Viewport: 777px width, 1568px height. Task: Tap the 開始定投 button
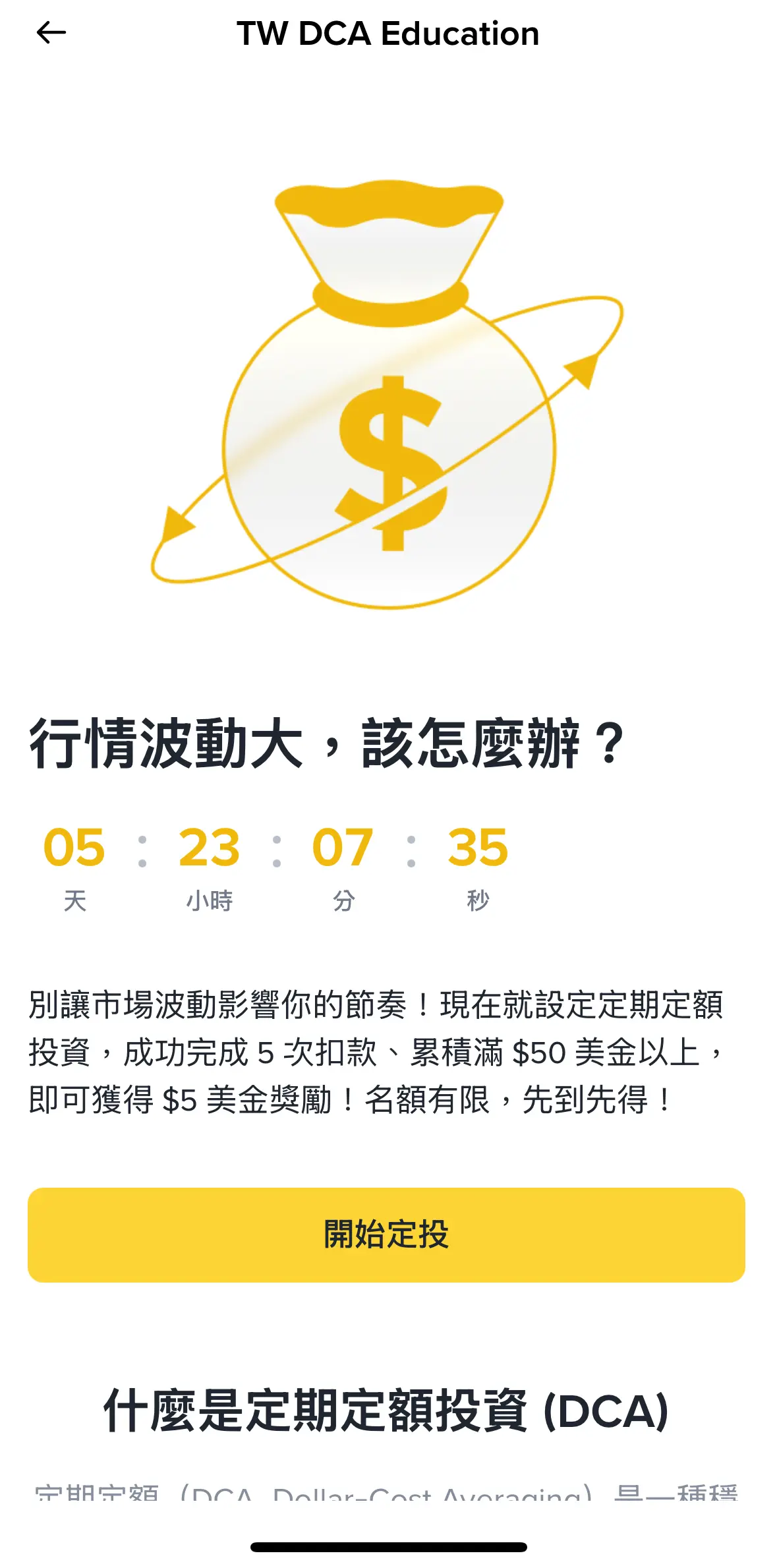386,1234
